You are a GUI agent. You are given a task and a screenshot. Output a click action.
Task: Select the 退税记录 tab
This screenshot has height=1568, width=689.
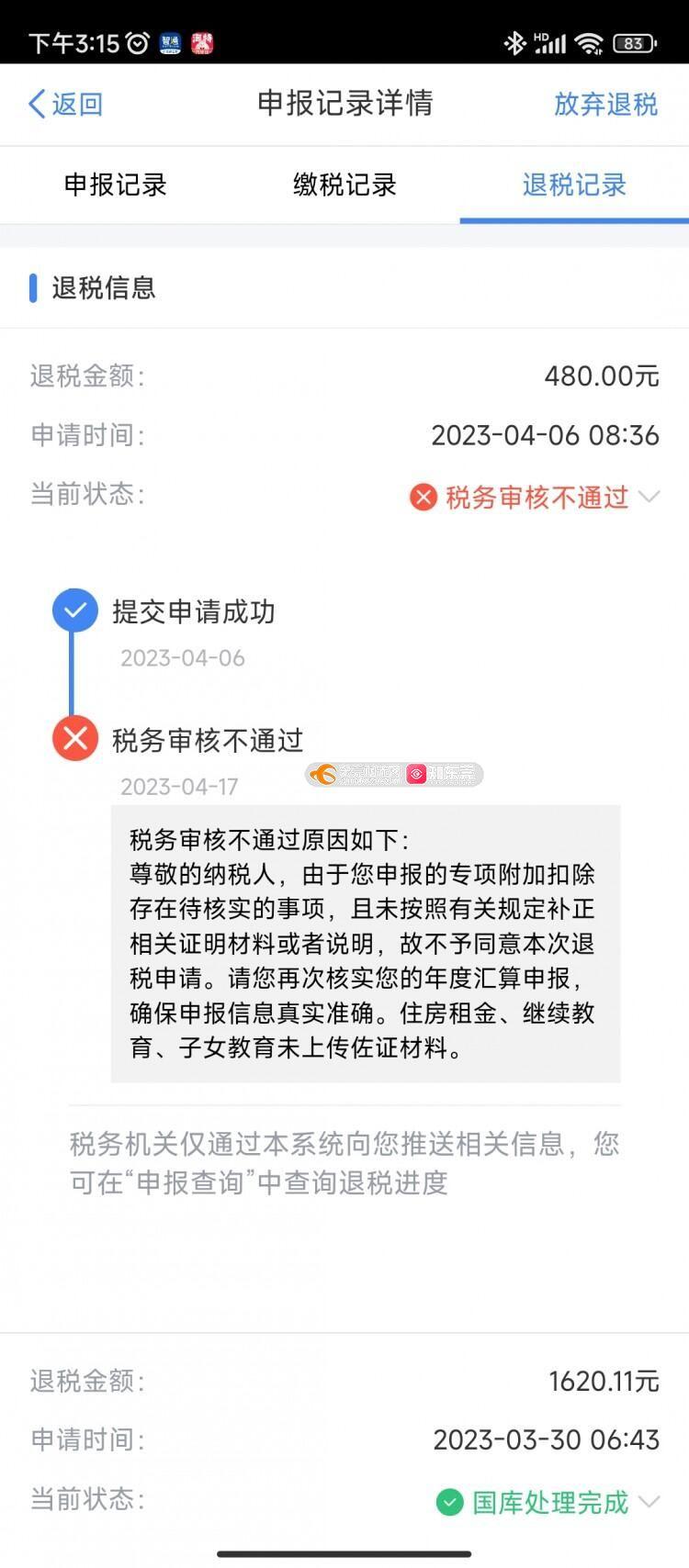point(574,185)
